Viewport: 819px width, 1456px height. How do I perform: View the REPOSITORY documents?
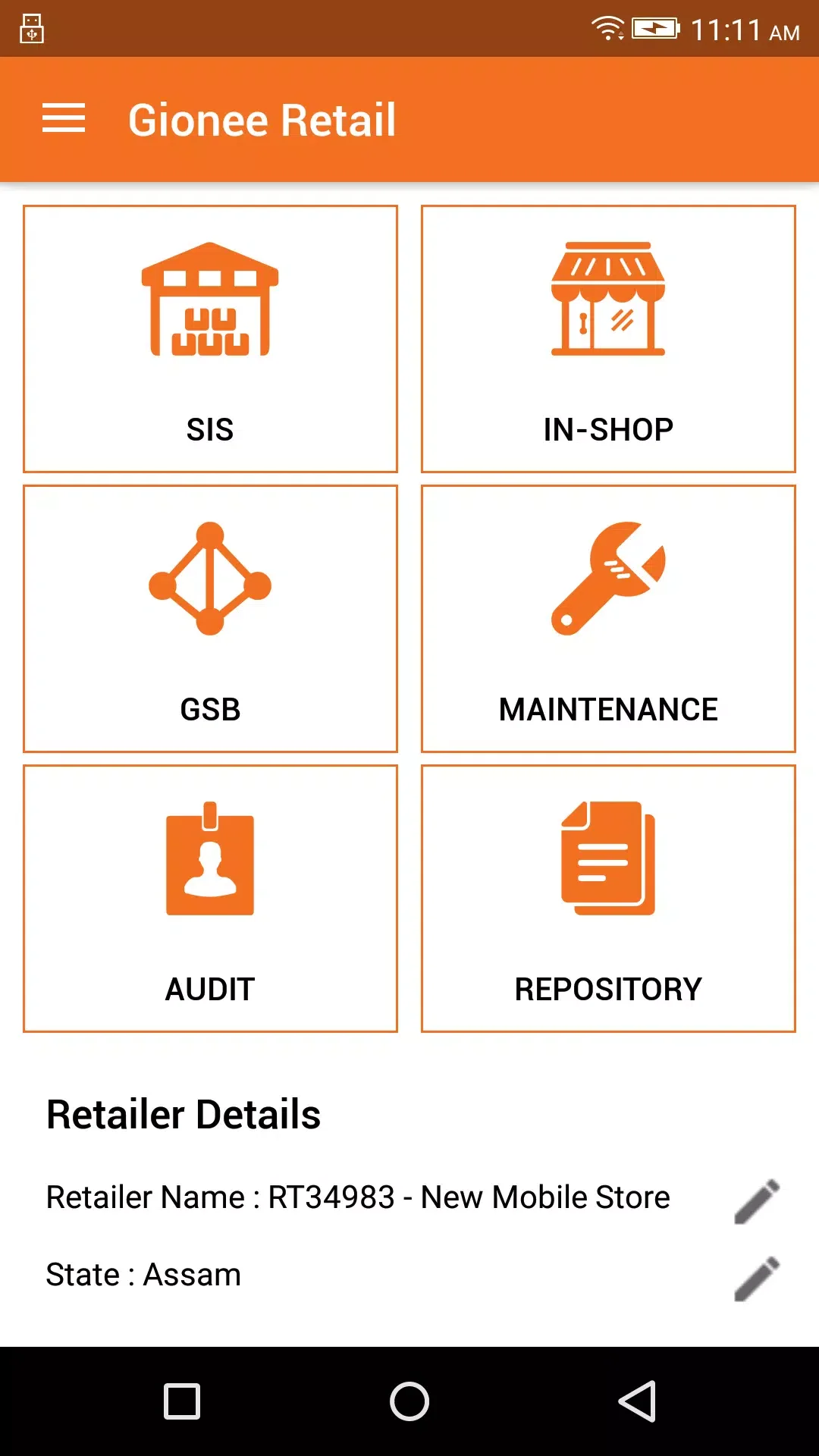click(608, 899)
